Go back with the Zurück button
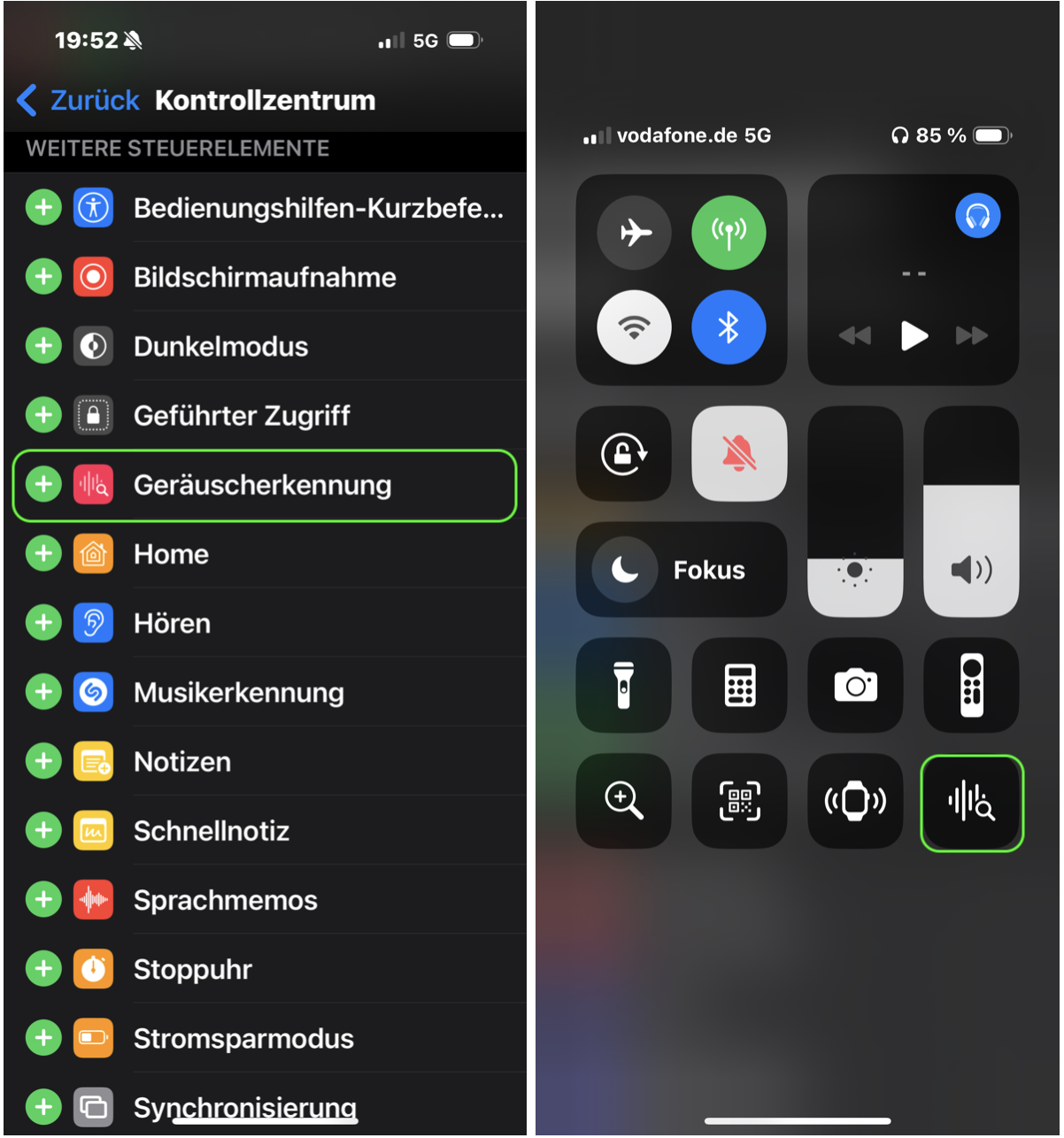1064x1138 pixels. 78,100
